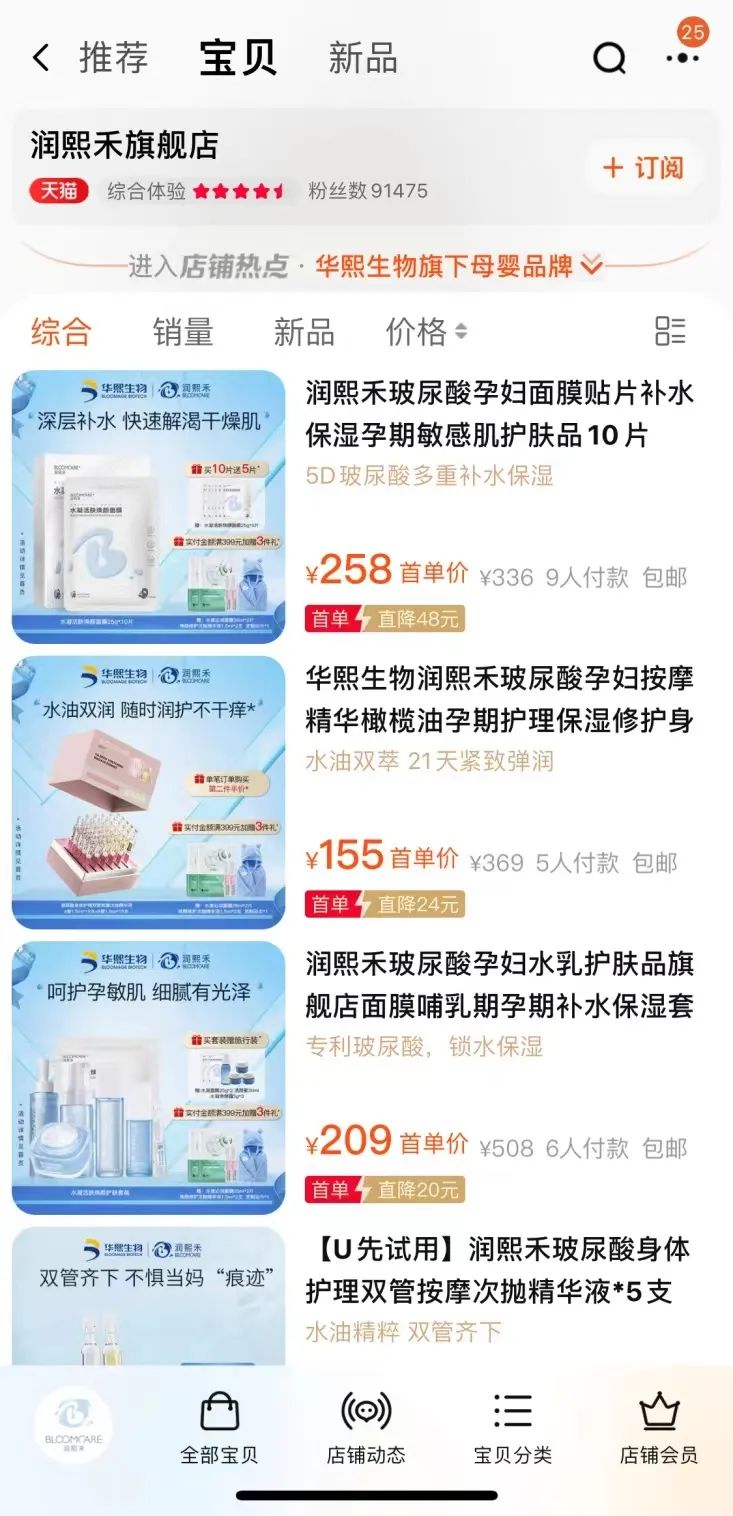The width and height of the screenshot is (733, 1516).
Task: Open the search magnifier icon
Action: (x=609, y=59)
